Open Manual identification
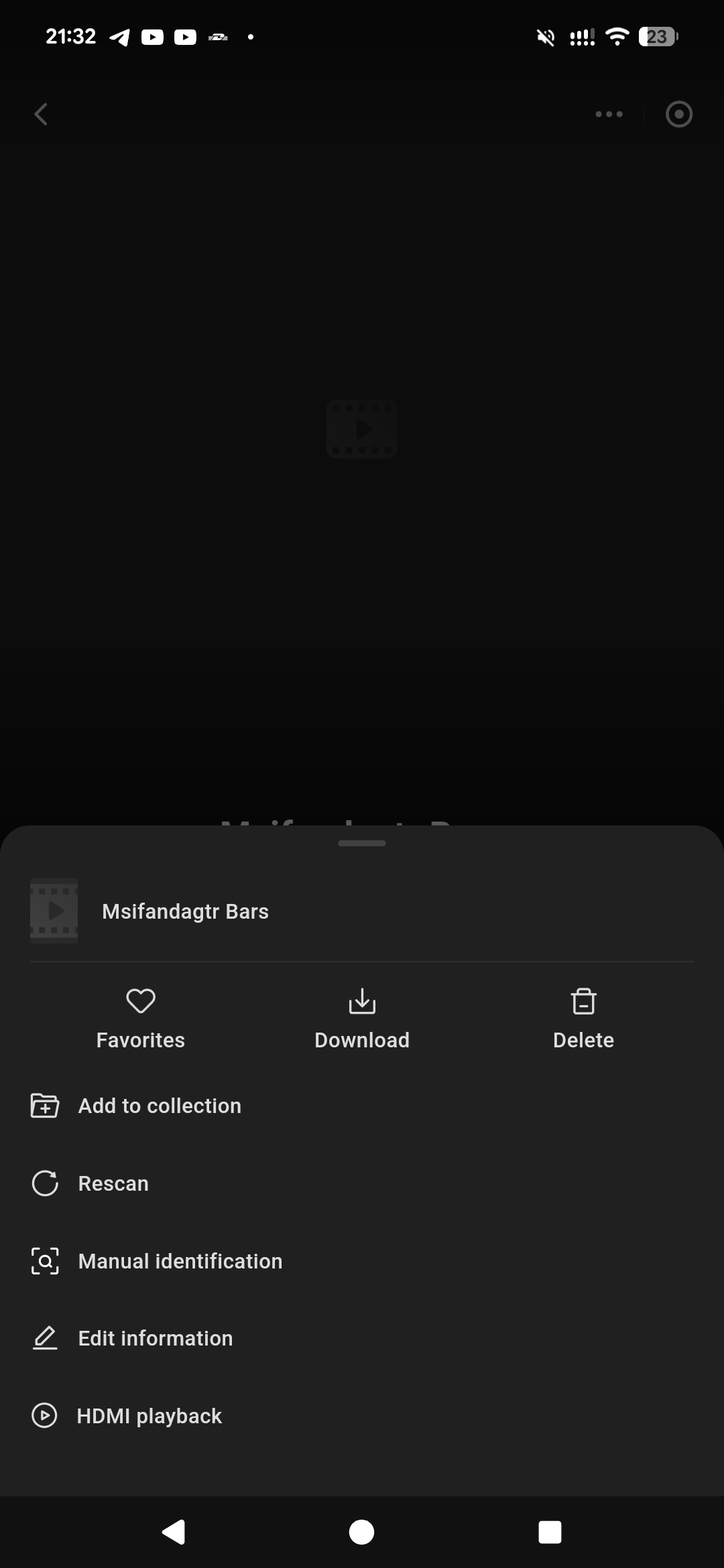The width and height of the screenshot is (724, 1568). pos(180,1261)
